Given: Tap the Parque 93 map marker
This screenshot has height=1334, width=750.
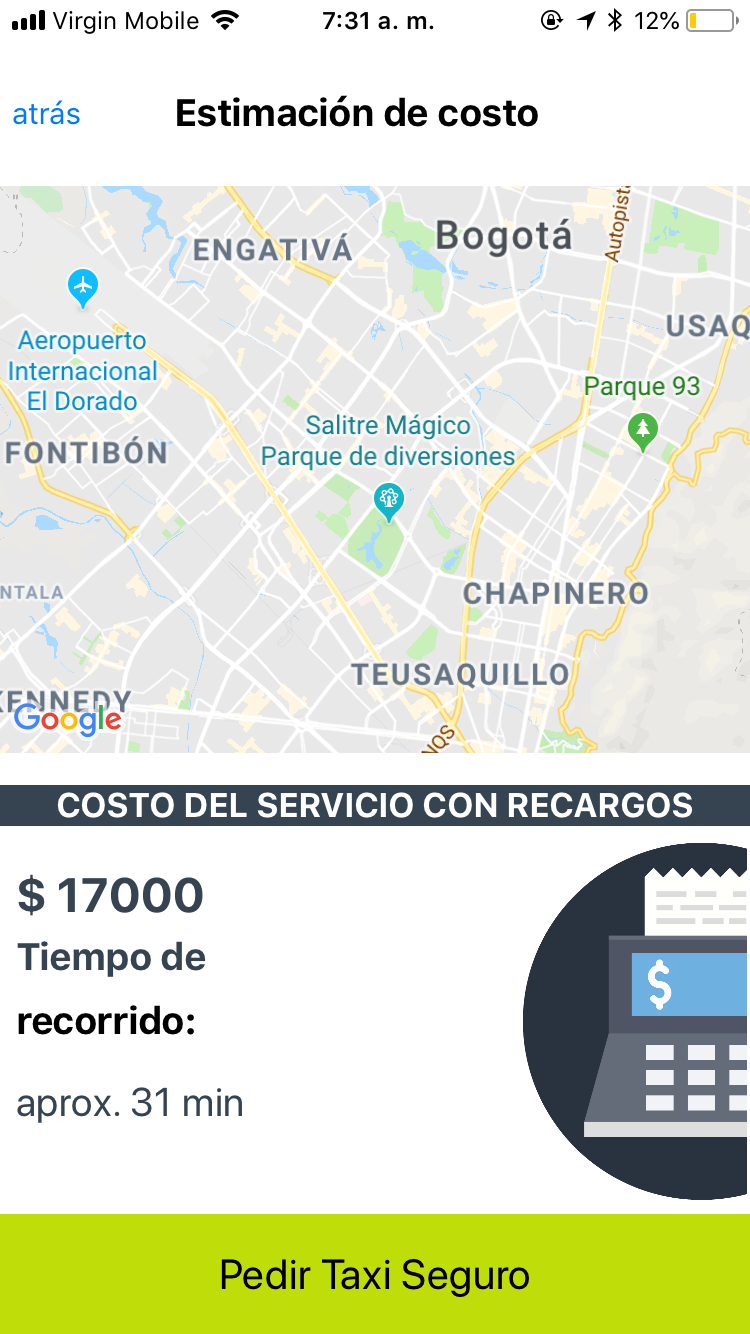Looking at the screenshot, I should (642, 431).
